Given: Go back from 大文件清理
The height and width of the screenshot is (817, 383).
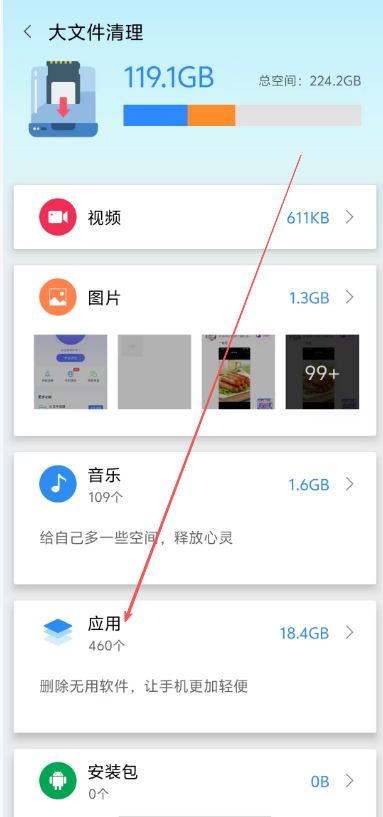Looking at the screenshot, I should 28,32.
